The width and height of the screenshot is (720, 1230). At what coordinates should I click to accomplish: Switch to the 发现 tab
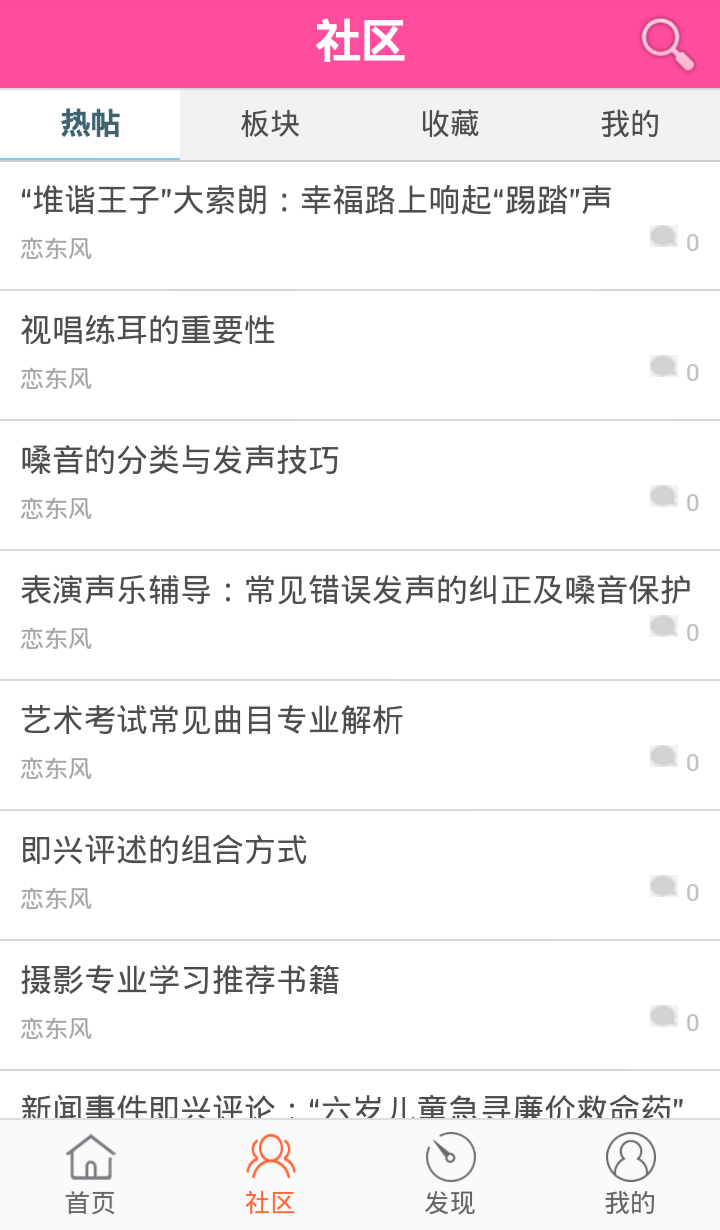450,1175
